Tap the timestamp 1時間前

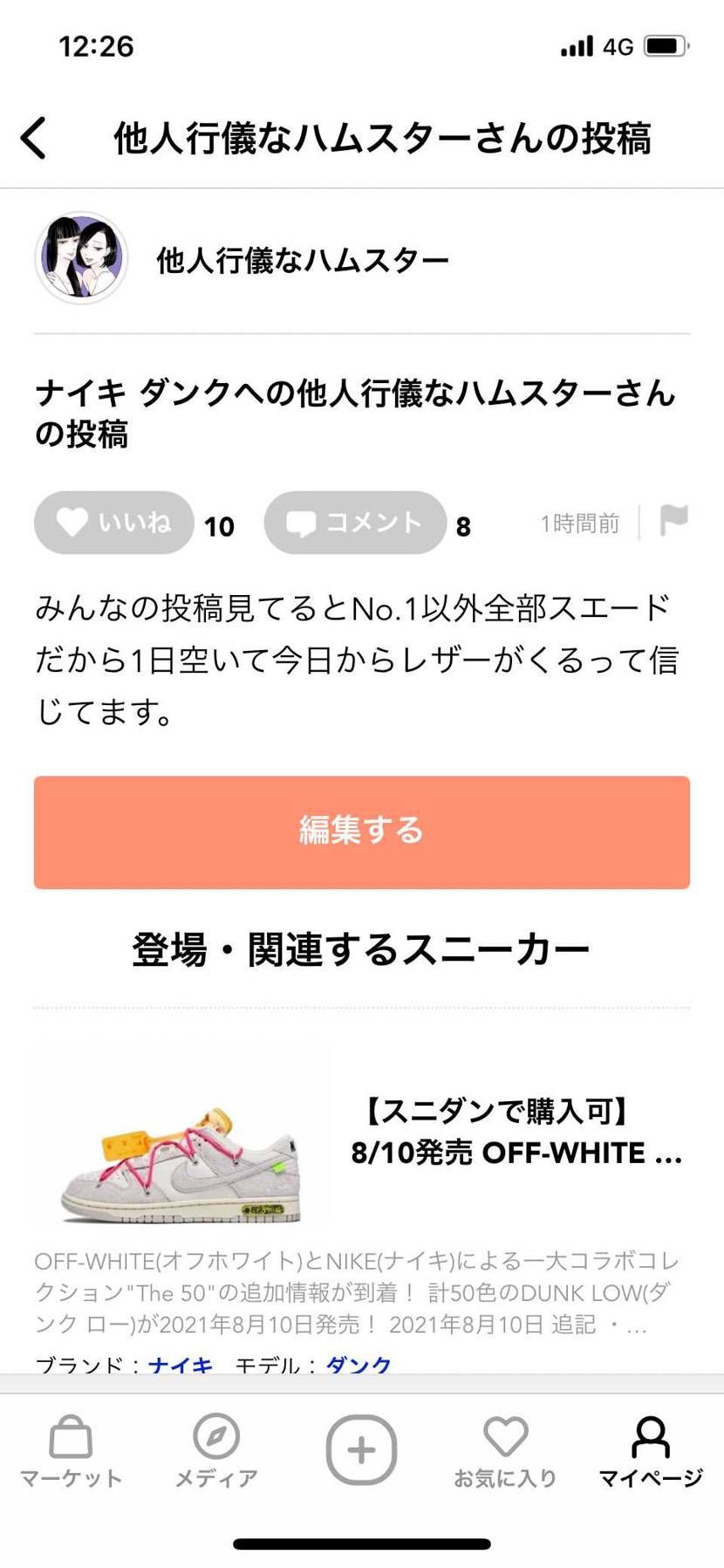pyautogui.click(x=578, y=523)
